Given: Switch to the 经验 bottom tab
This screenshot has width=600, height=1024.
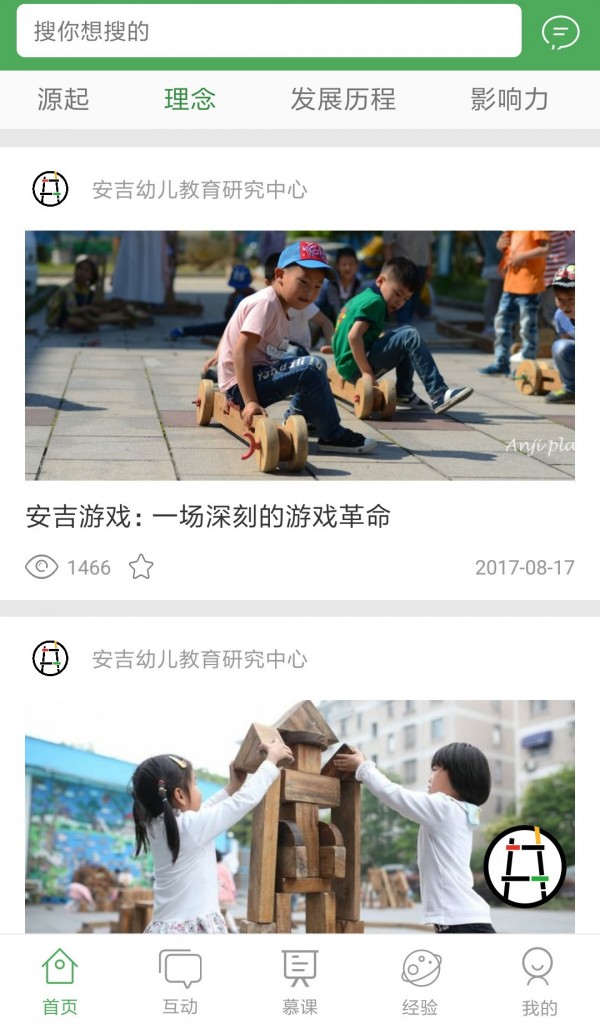Looking at the screenshot, I should 420,981.
